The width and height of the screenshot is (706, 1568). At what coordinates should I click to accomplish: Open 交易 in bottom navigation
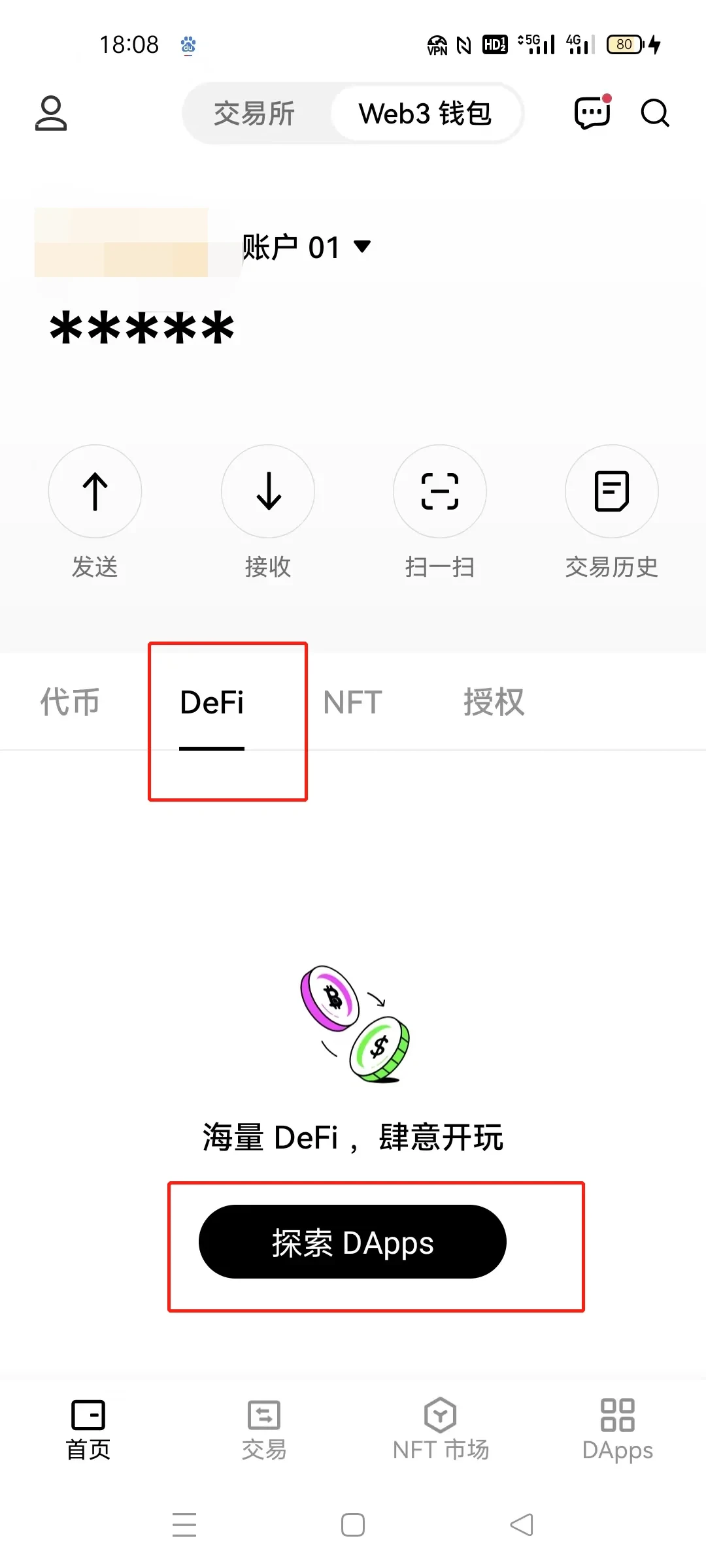pos(264,1429)
